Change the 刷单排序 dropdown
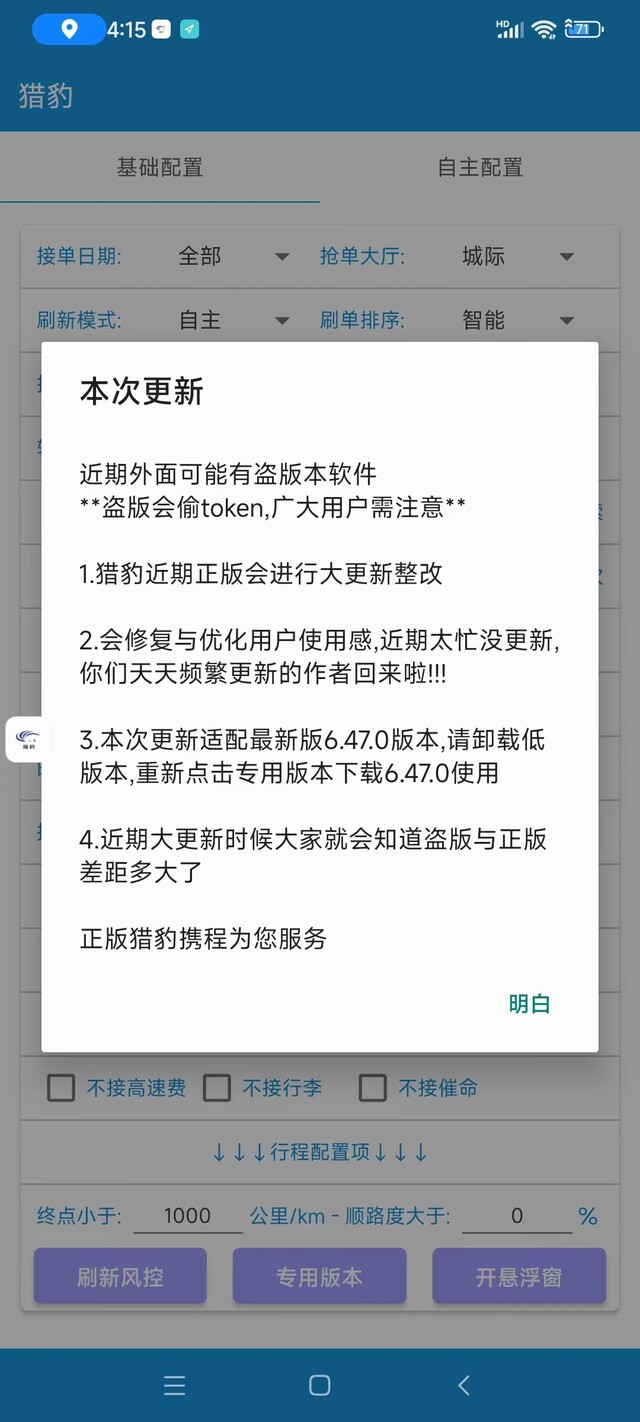This screenshot has height=1422, width=640. (516, 320)
